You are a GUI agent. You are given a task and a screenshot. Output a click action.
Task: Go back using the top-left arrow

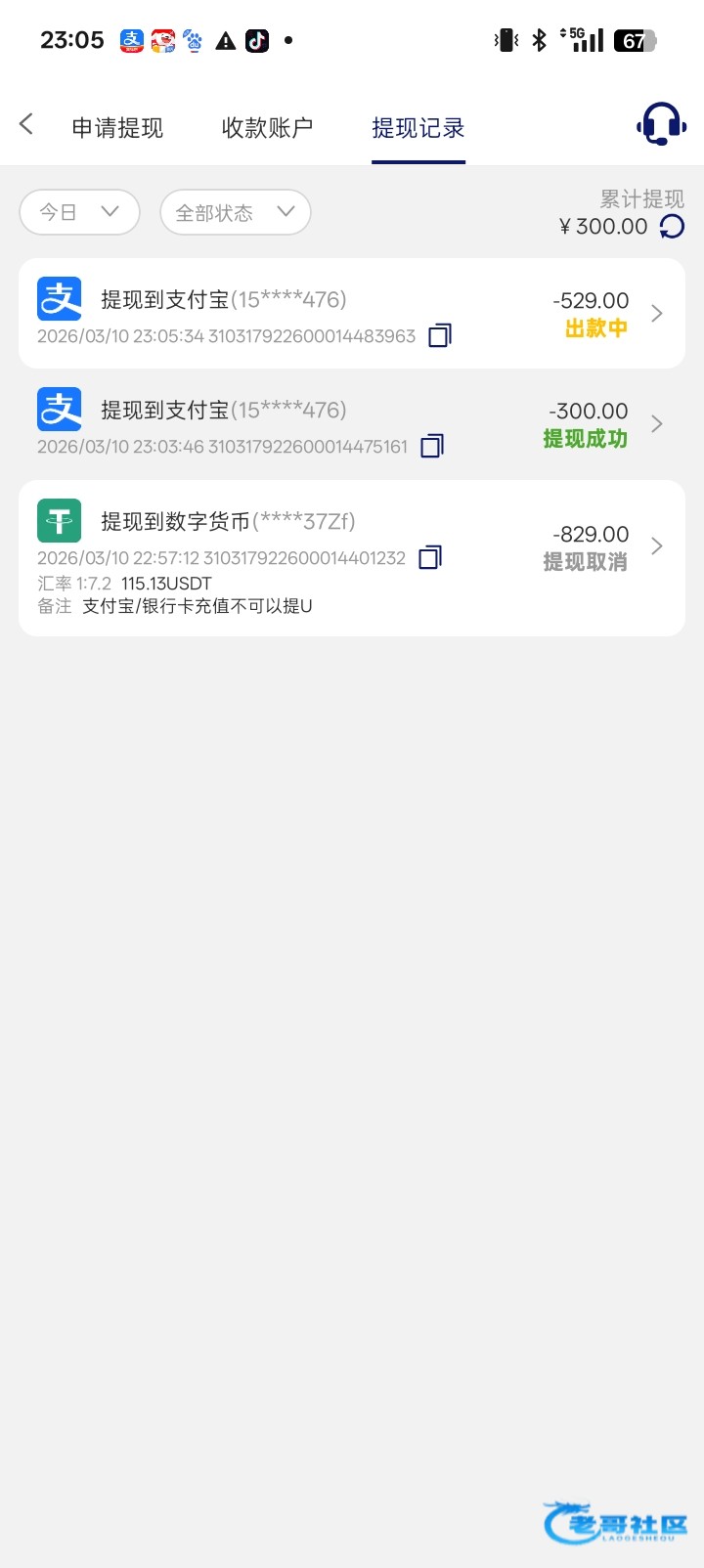pos(26,124)
